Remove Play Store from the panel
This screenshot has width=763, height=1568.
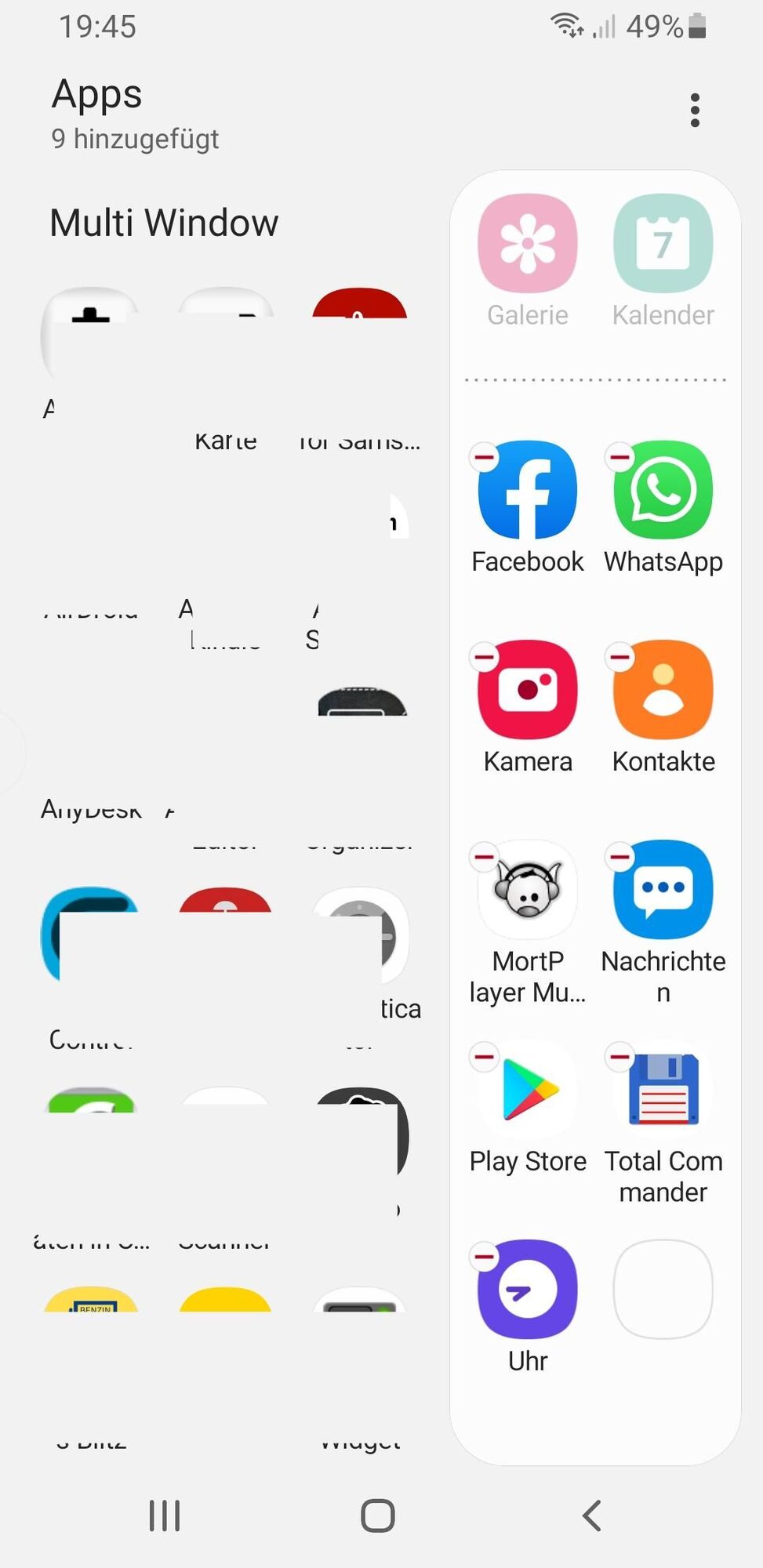[485, 1057]
